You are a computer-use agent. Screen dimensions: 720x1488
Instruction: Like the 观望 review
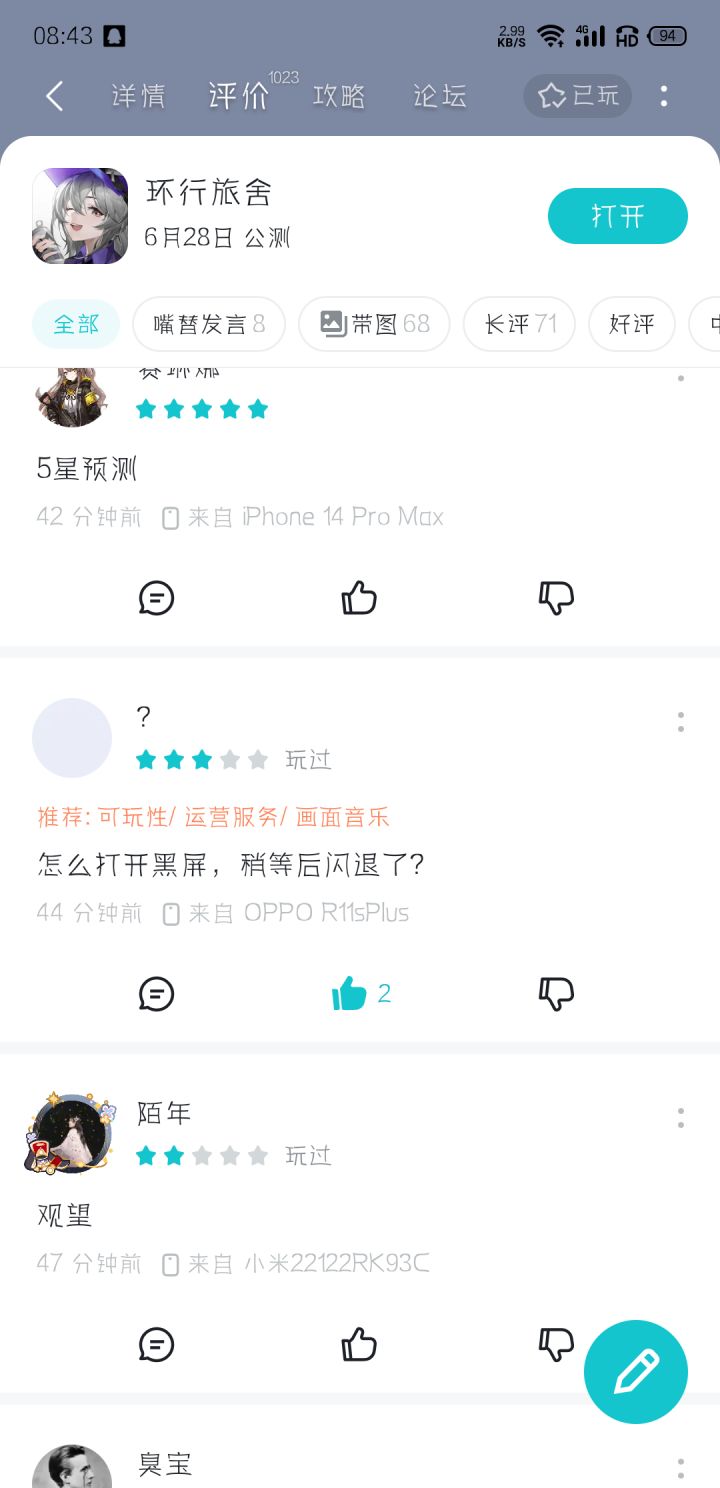point(358,1344)
